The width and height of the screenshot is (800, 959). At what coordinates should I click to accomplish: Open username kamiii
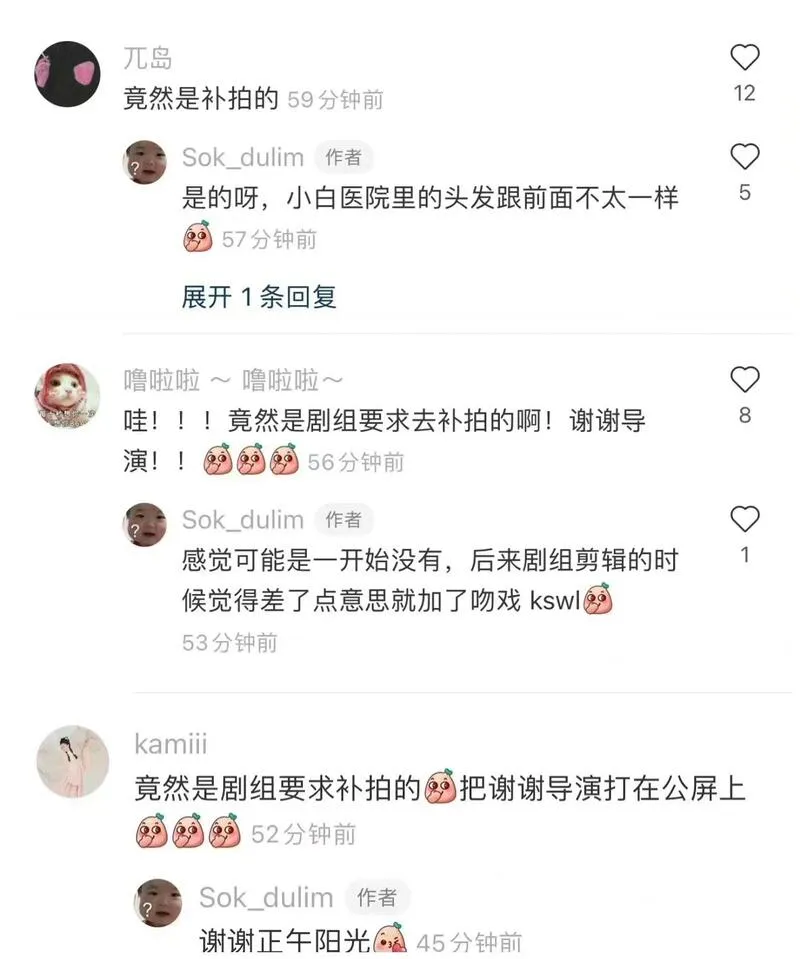click(x=171, y=745)
